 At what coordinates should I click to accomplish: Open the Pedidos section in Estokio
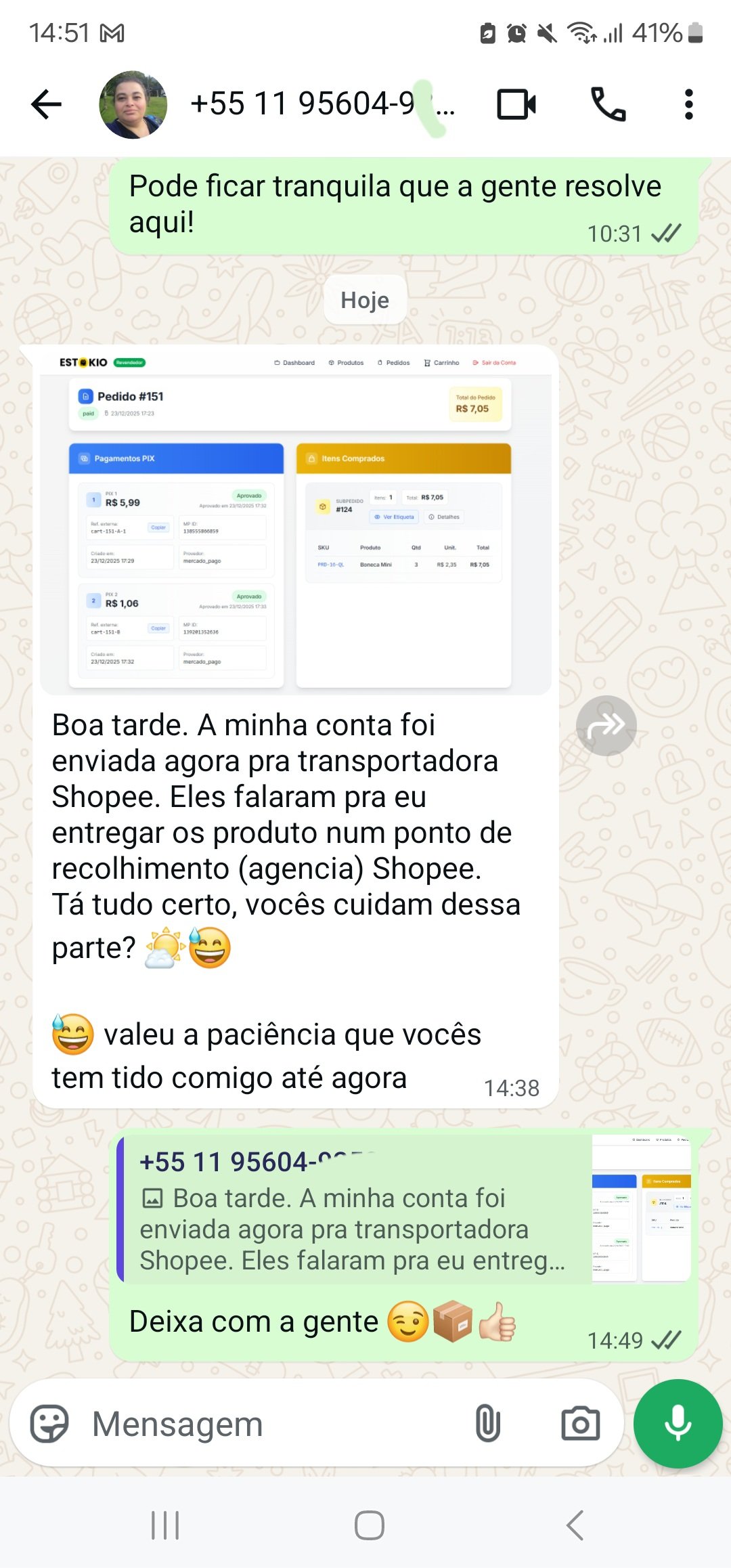click(398, 363)
